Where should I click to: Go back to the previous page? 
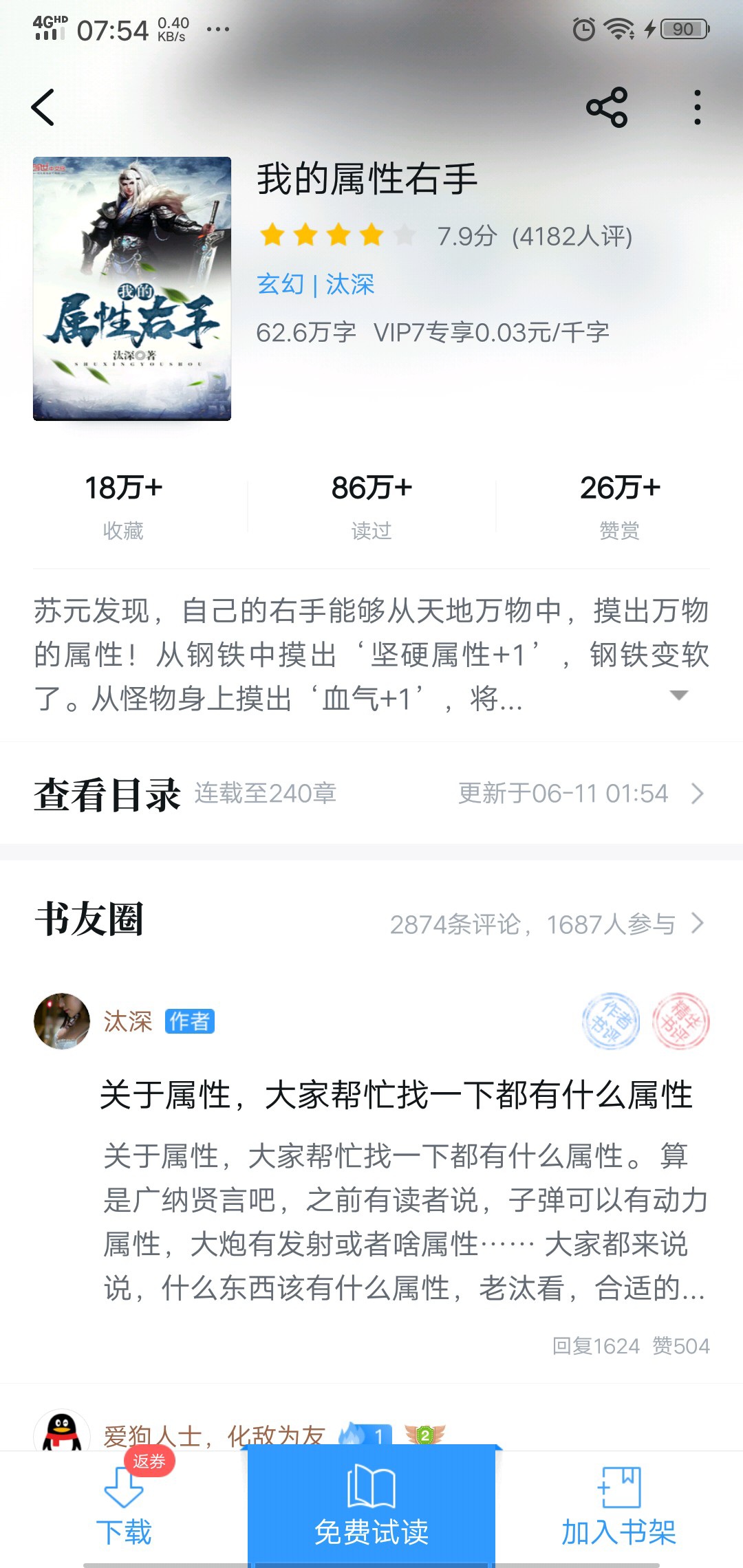pyautogui.click(x=43, y=108)
